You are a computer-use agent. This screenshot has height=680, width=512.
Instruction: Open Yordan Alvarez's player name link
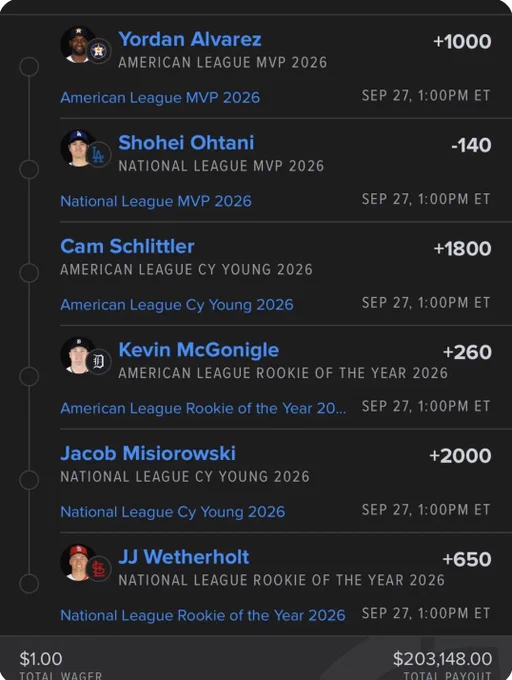tap(190, 39)
